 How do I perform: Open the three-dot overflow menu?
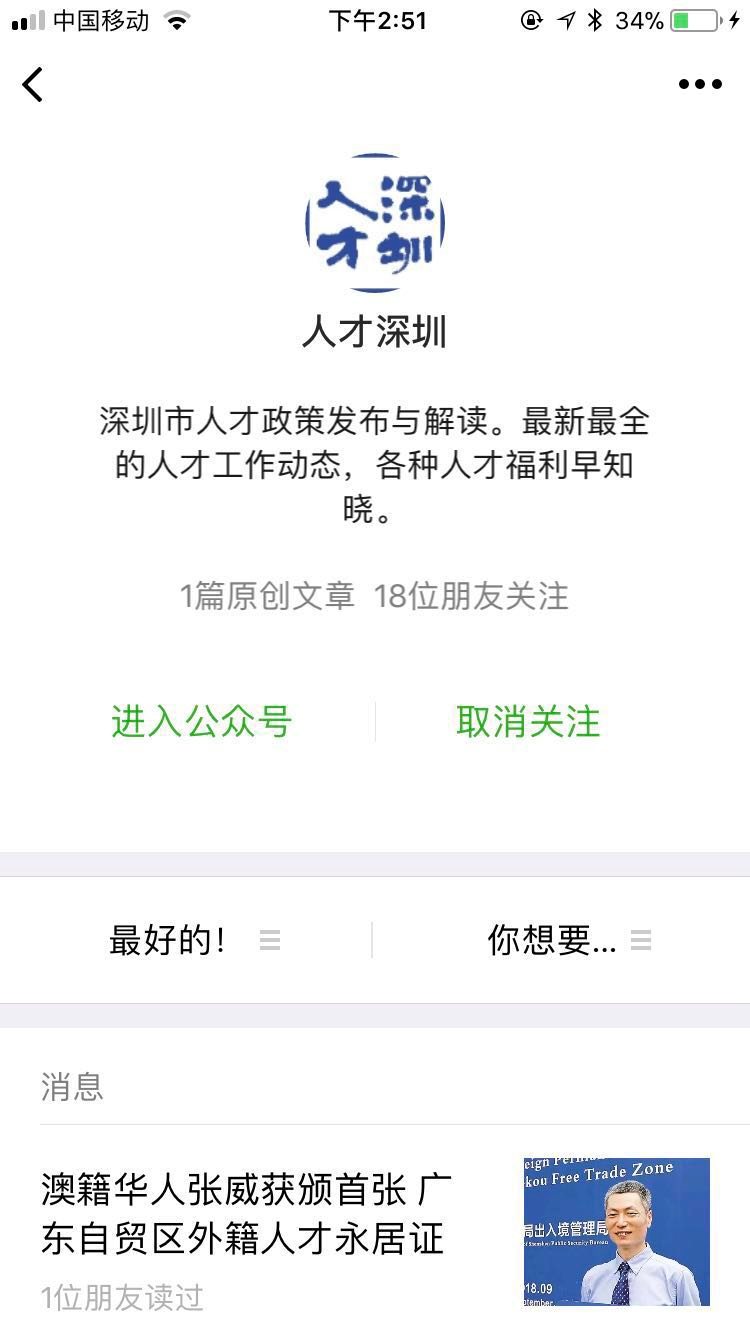point(699,85)
